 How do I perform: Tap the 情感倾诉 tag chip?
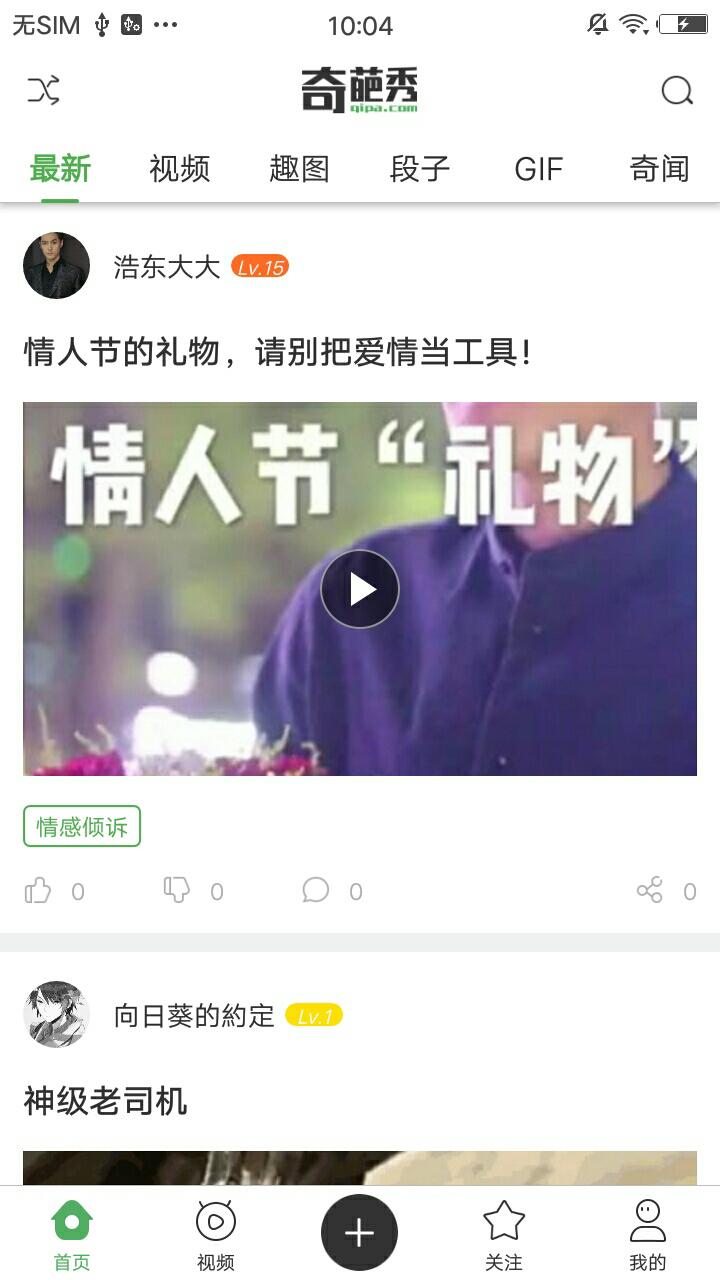pyautogui.click(x=82, y=827)
